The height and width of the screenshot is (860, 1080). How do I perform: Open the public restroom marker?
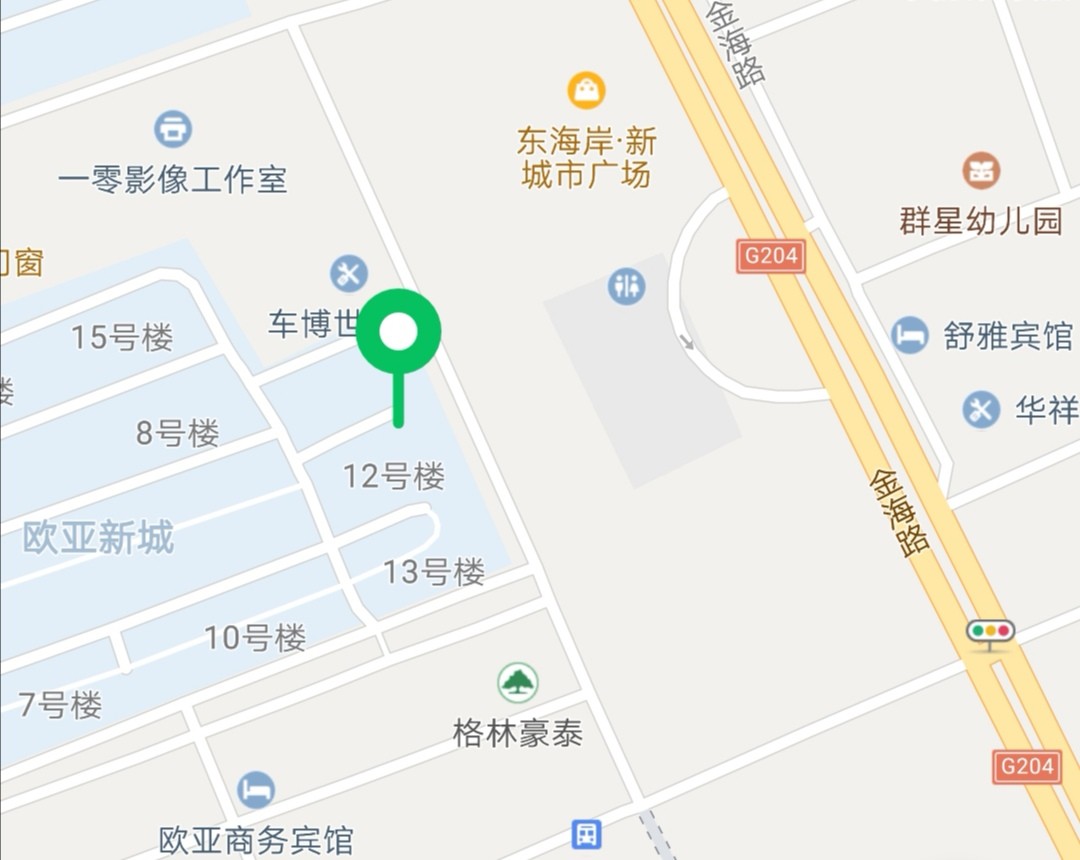627,287
